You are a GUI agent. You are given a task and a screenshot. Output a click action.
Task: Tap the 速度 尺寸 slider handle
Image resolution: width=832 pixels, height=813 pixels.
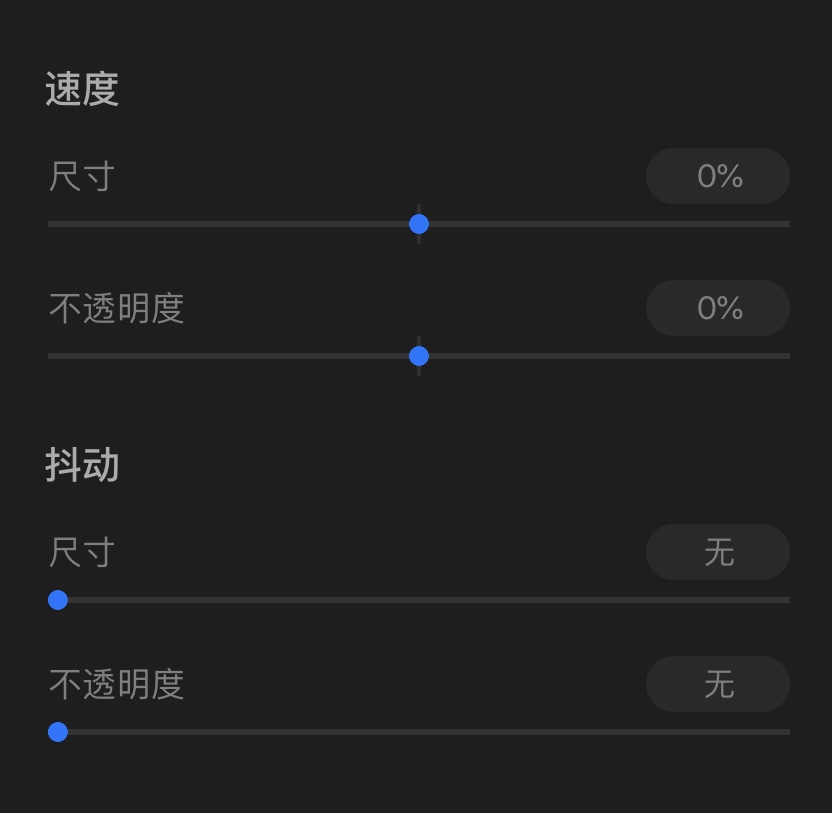pyautogui.click(x=419, y=224)
